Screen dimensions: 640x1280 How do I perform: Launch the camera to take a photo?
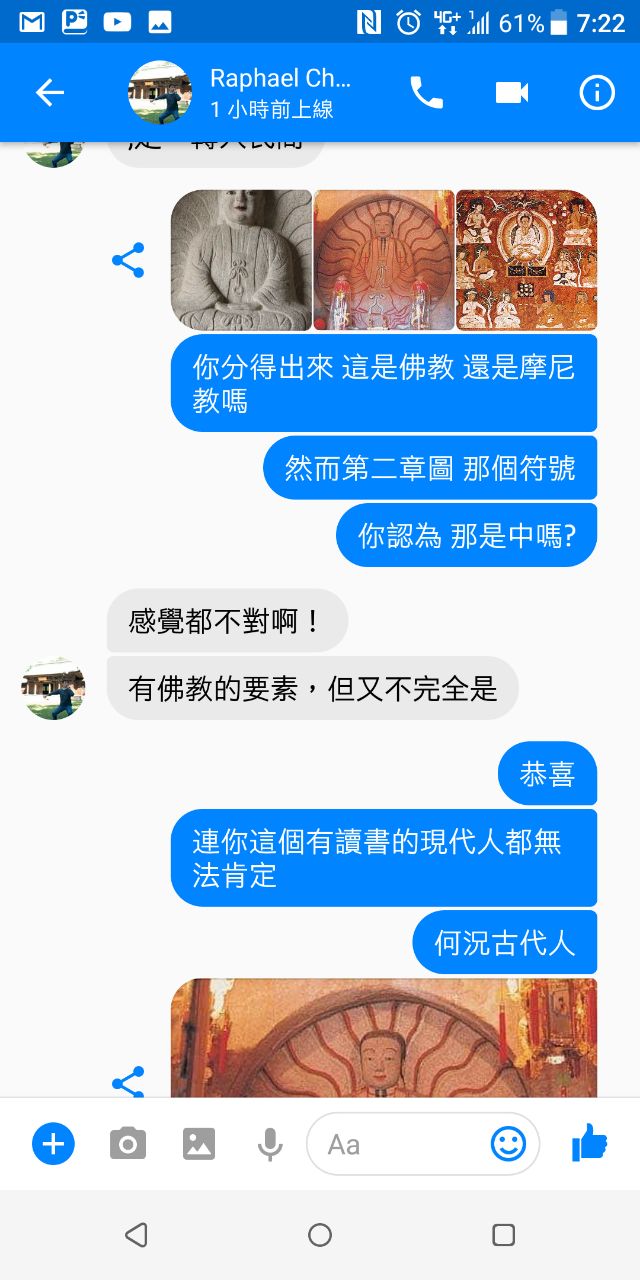click(x=127, y=1143)
